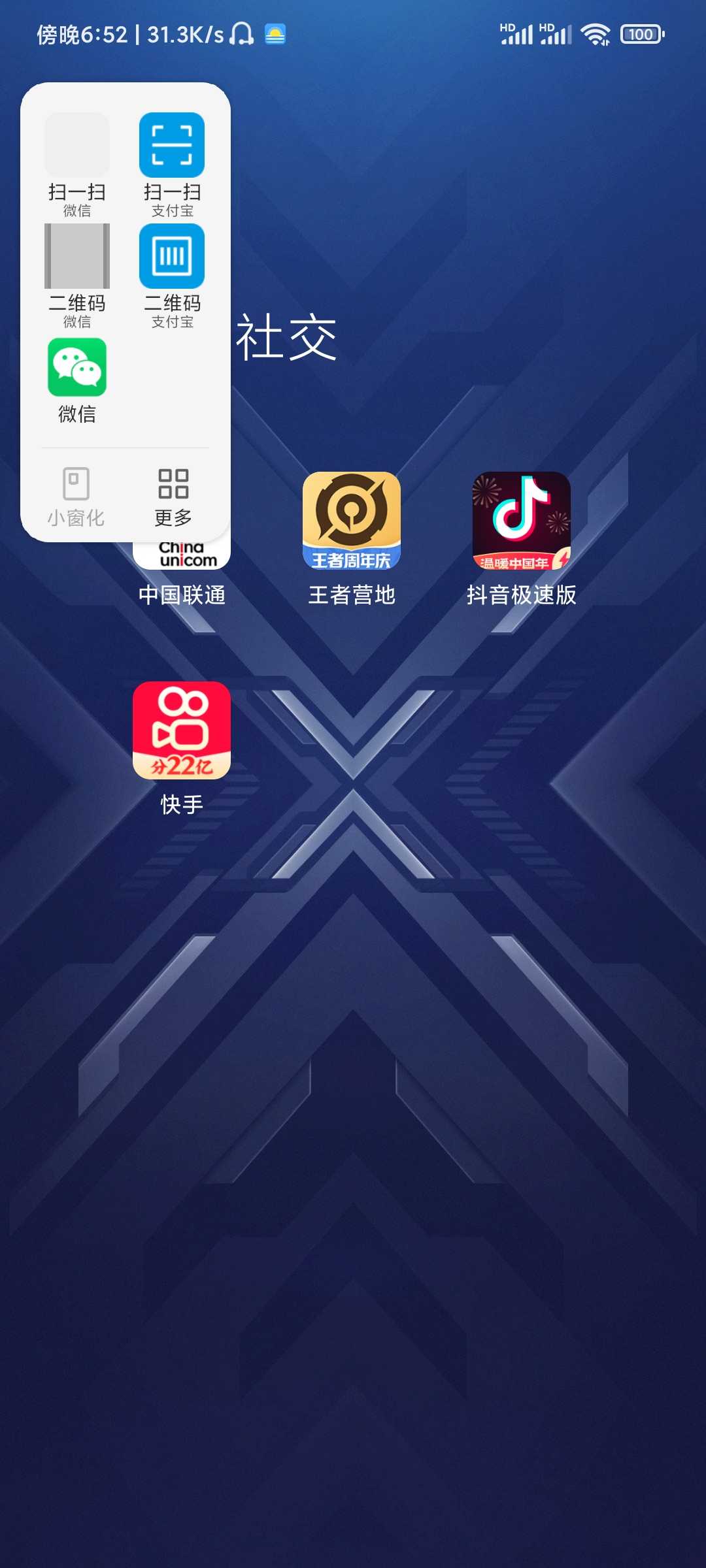706x1568 pixels.
Task: Launch the 微信 app from the popup
Action: [x=77, y=380]
